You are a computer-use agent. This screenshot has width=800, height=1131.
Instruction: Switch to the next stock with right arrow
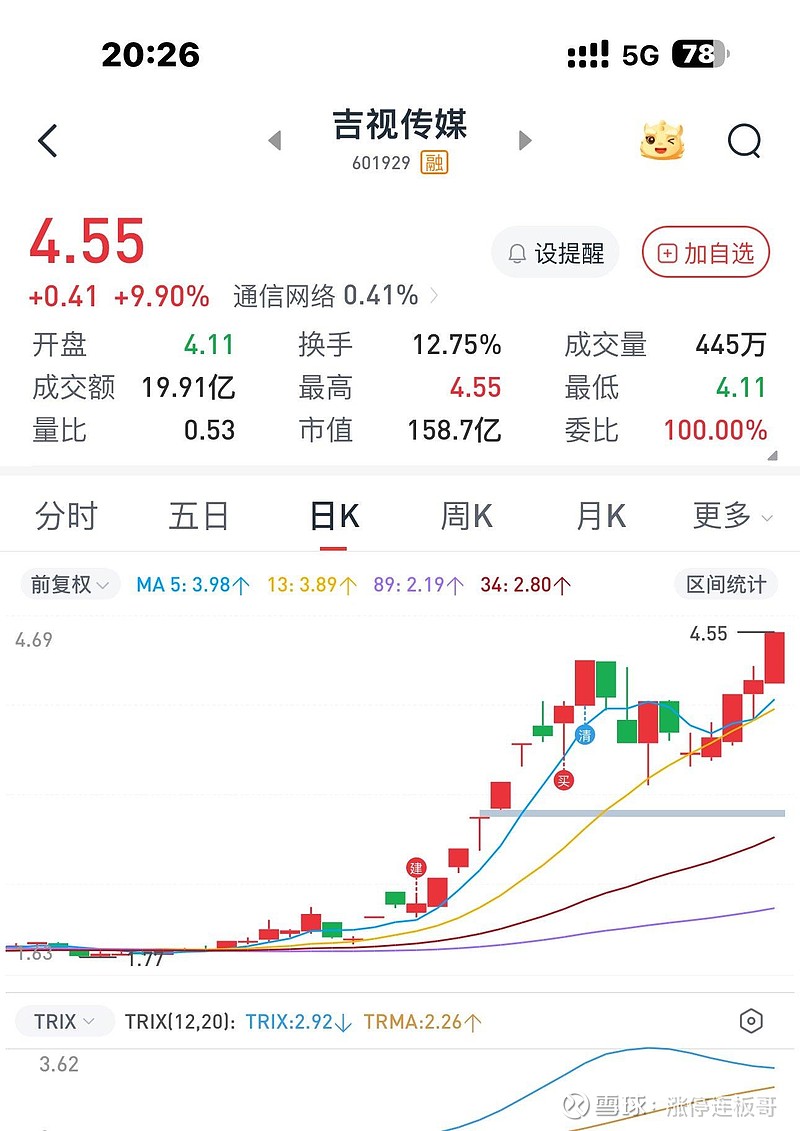tap(525, 141)
